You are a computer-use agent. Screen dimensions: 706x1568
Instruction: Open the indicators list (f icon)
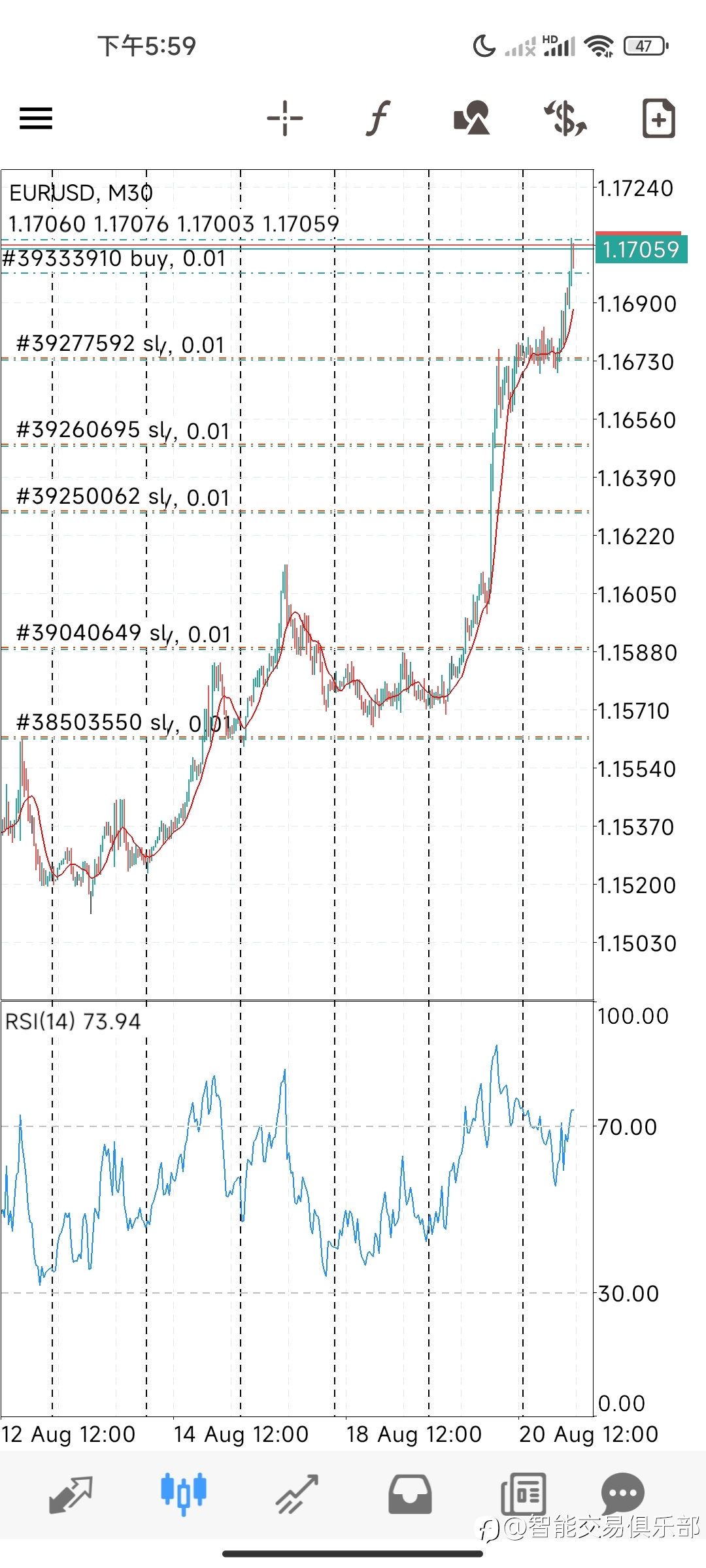(x=378, y=118)
